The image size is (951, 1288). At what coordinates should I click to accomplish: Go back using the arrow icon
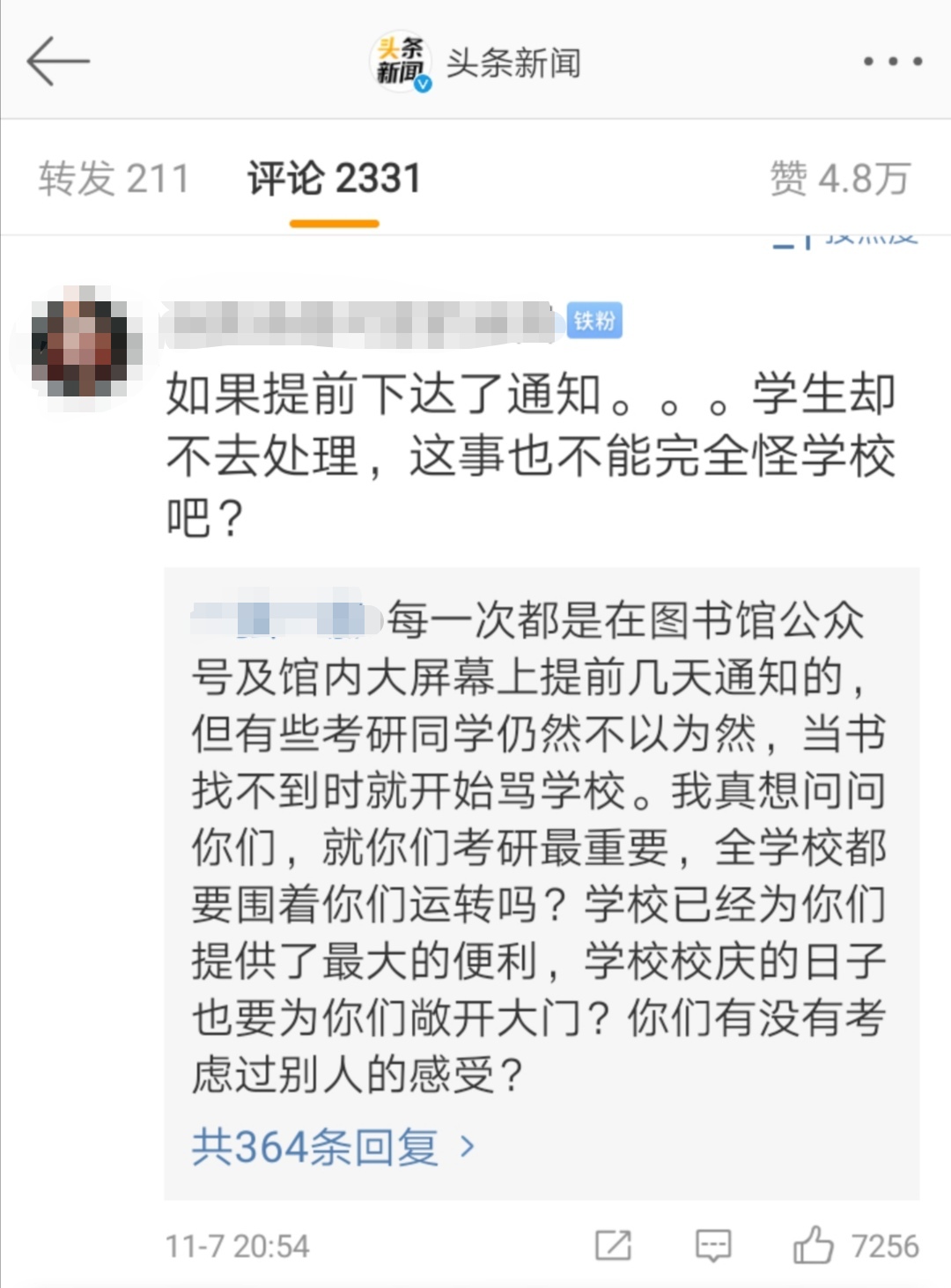tap(58, 62)
